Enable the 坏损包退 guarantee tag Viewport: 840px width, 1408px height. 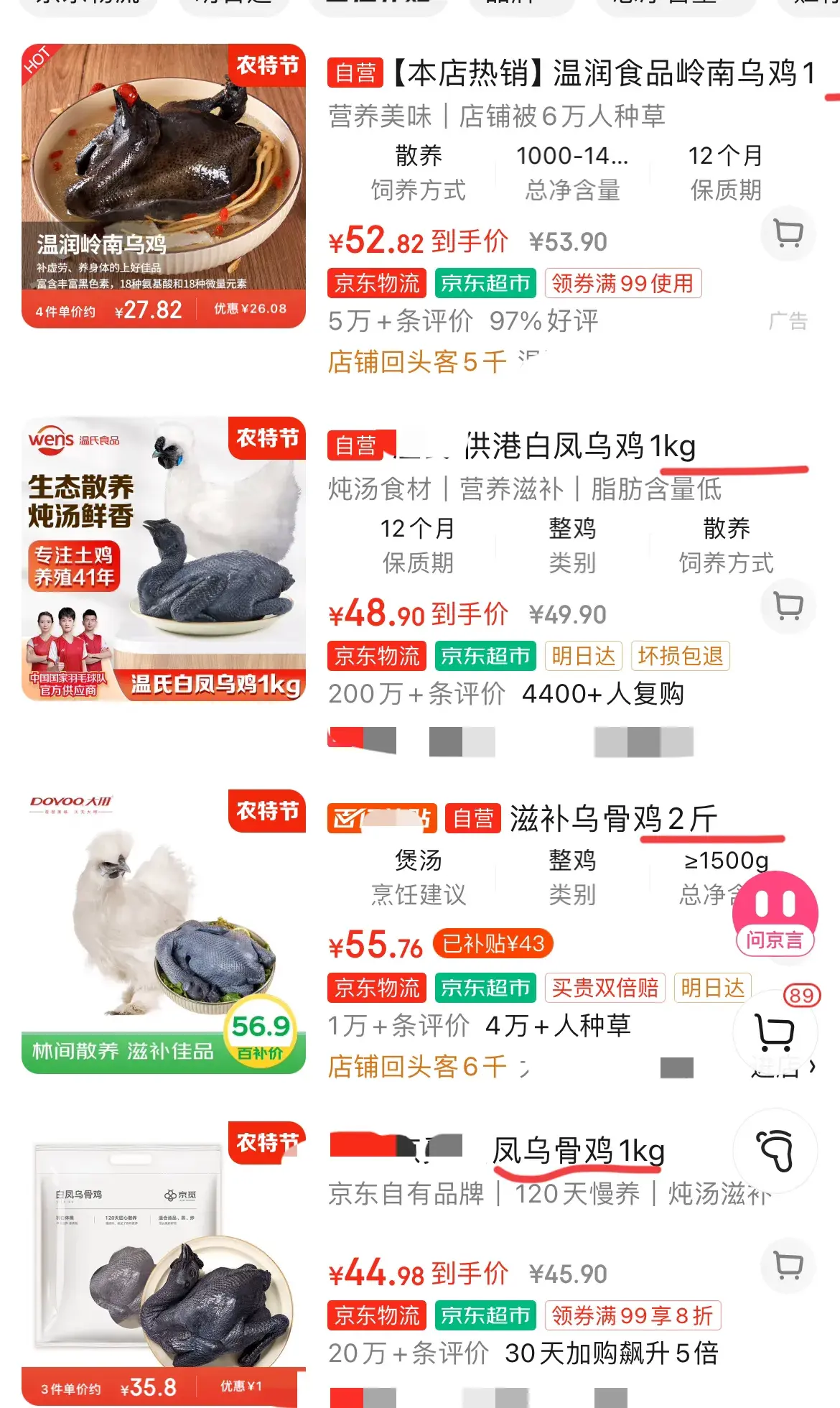[x=681, y=654]
